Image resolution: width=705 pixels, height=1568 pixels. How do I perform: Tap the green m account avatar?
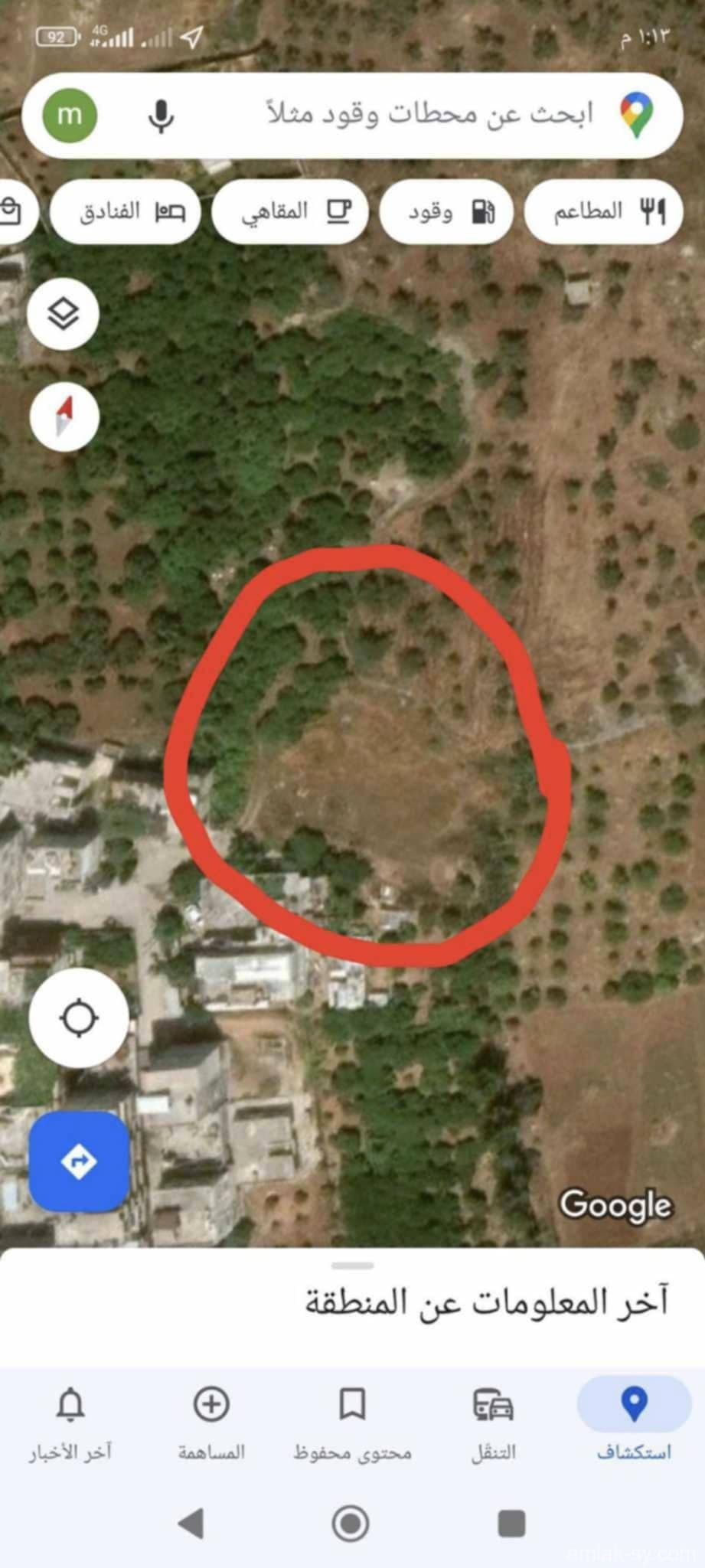point(70,116)
